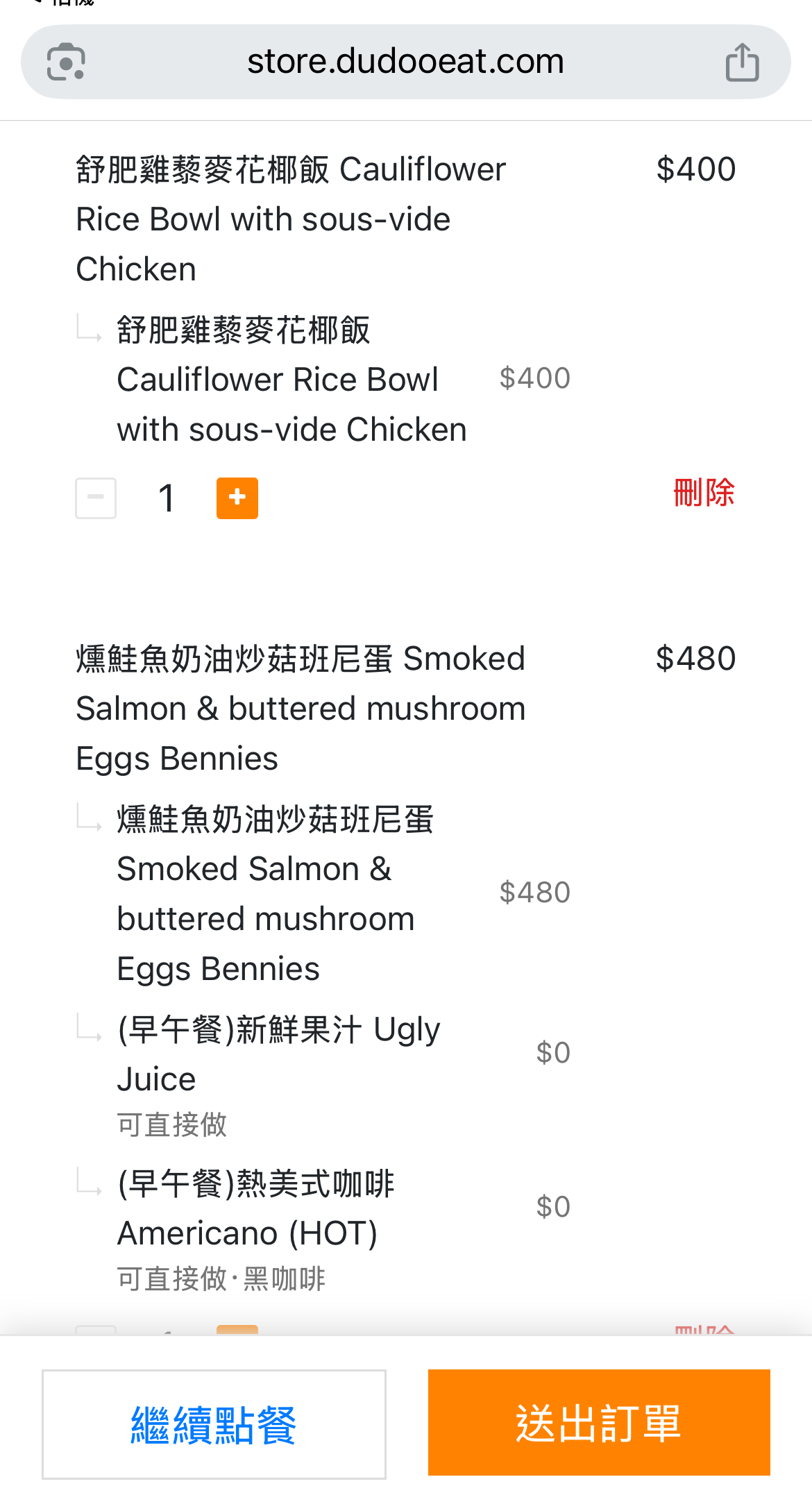Submit the order with 送出訂單
This screenshot has height=1511, width=812.
(x=599, y=1422)
